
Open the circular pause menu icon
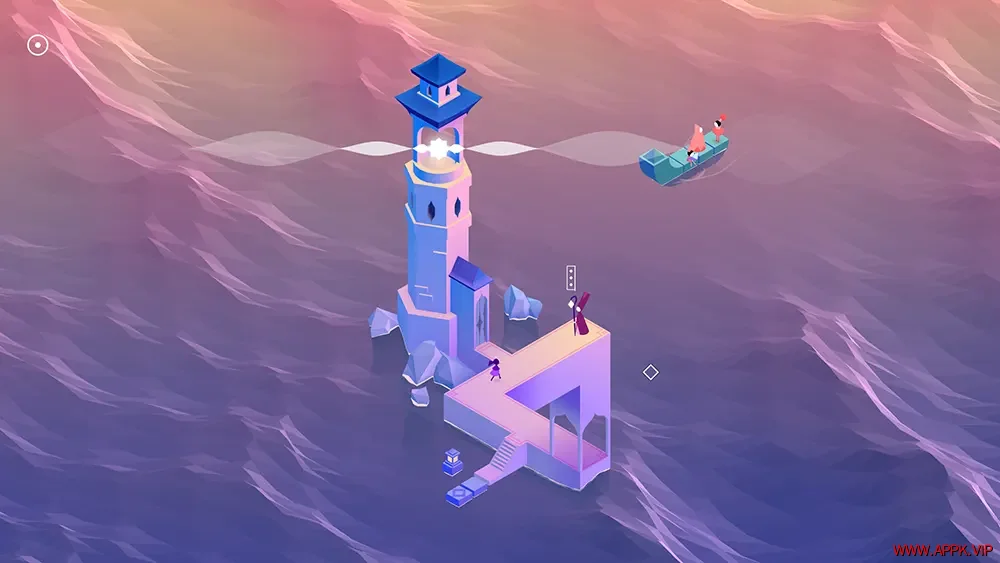click(37, 45)
